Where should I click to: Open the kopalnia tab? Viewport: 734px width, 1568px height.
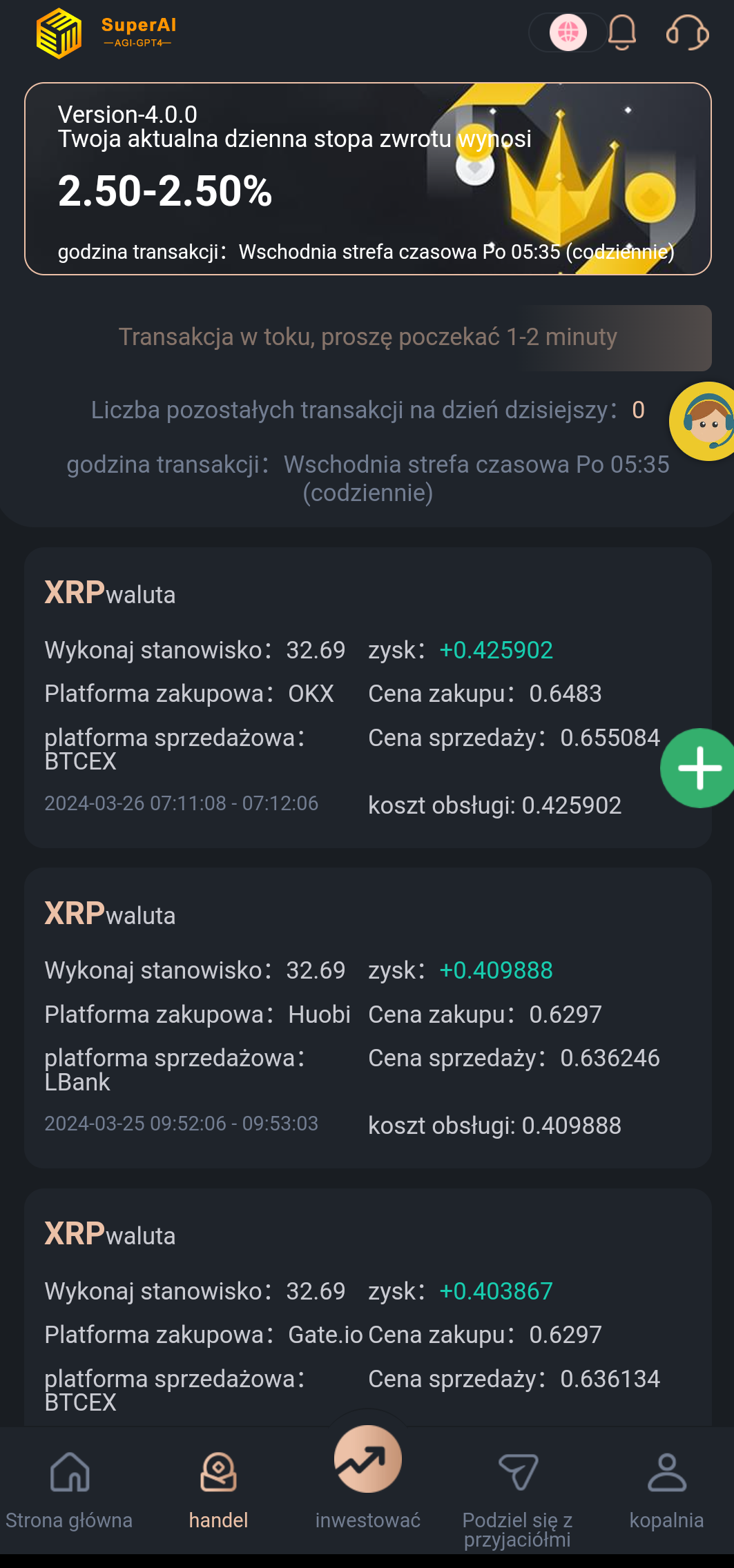666,1491
